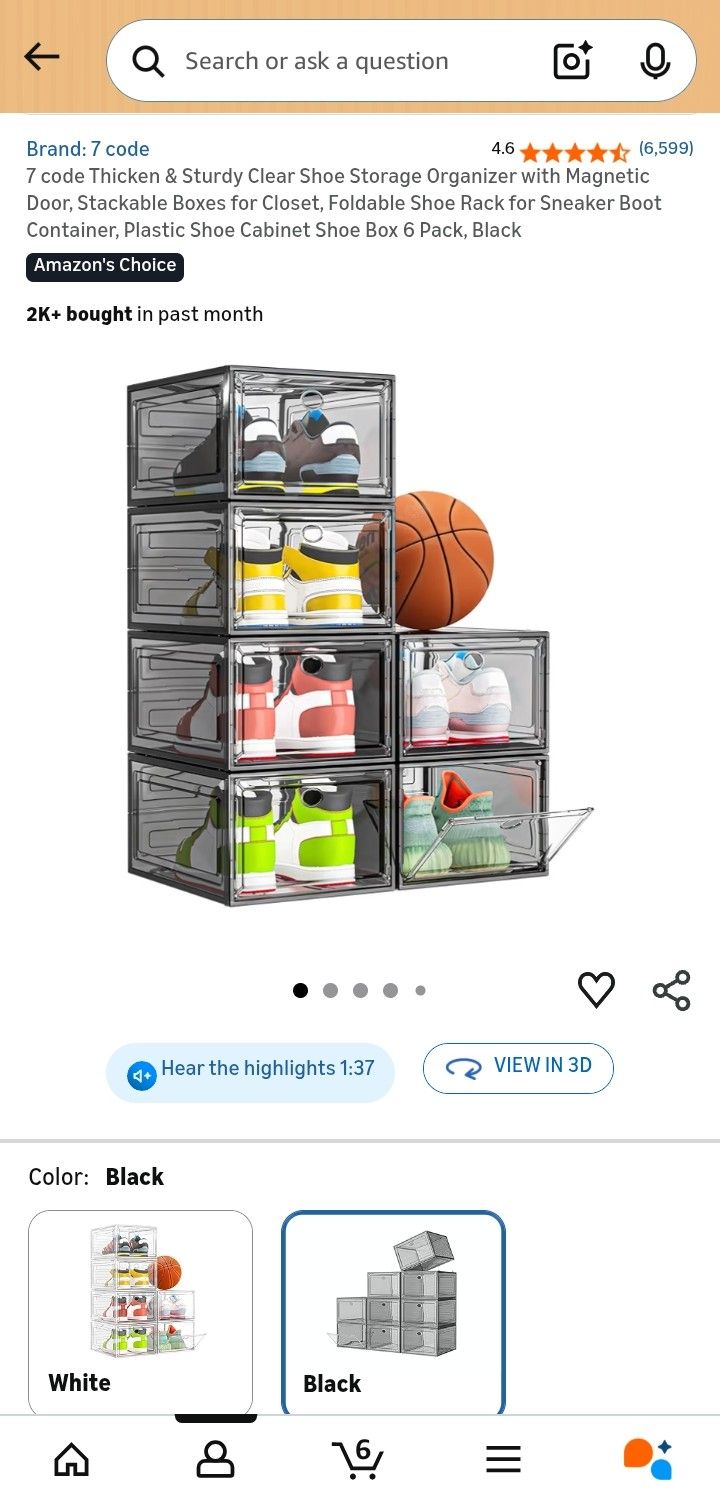This screenshot has height=1504, width=720.
Task: Open the Rufus AI assistant icon
Action: point(646,1458)
